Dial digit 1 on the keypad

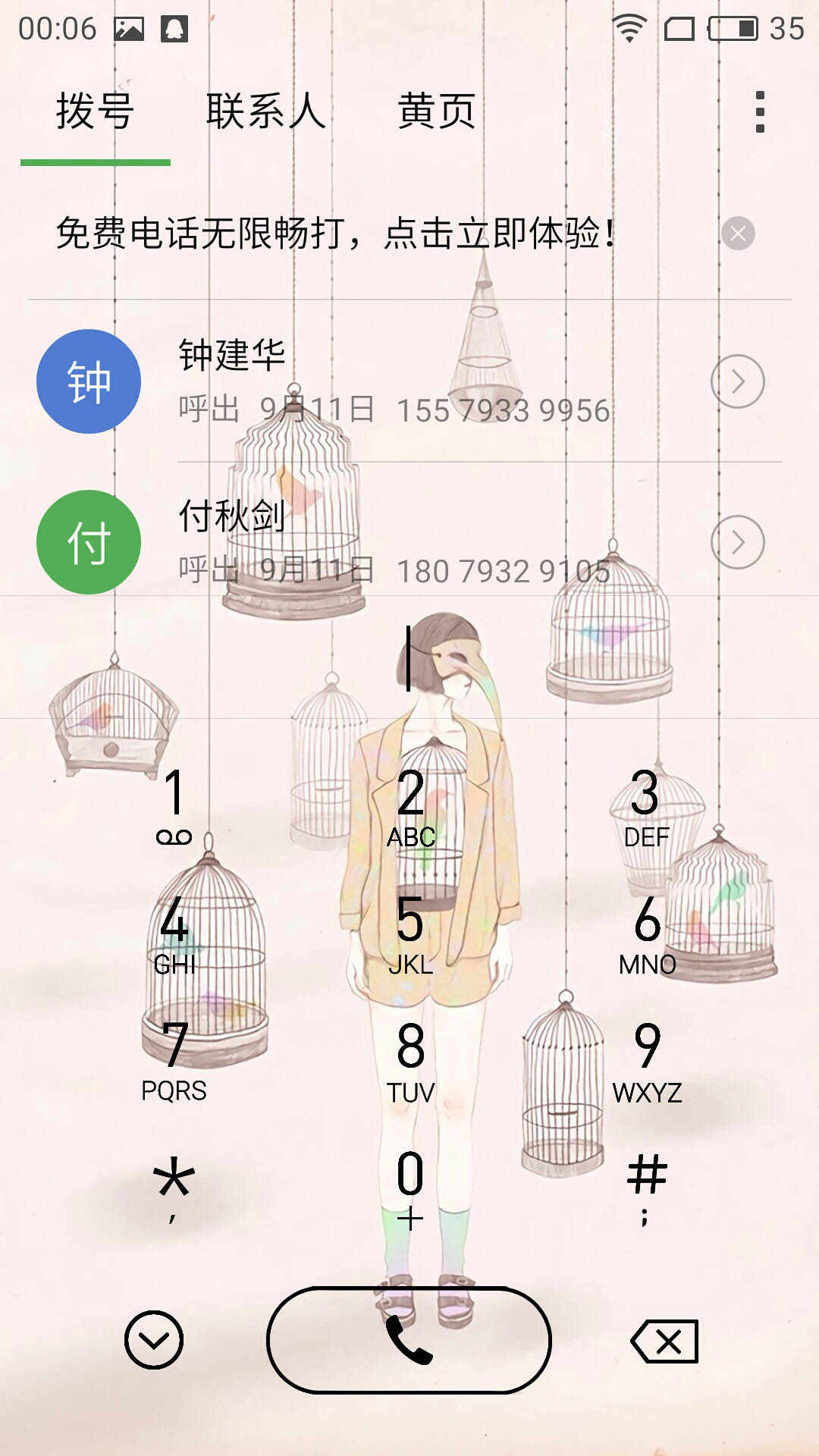174,805
